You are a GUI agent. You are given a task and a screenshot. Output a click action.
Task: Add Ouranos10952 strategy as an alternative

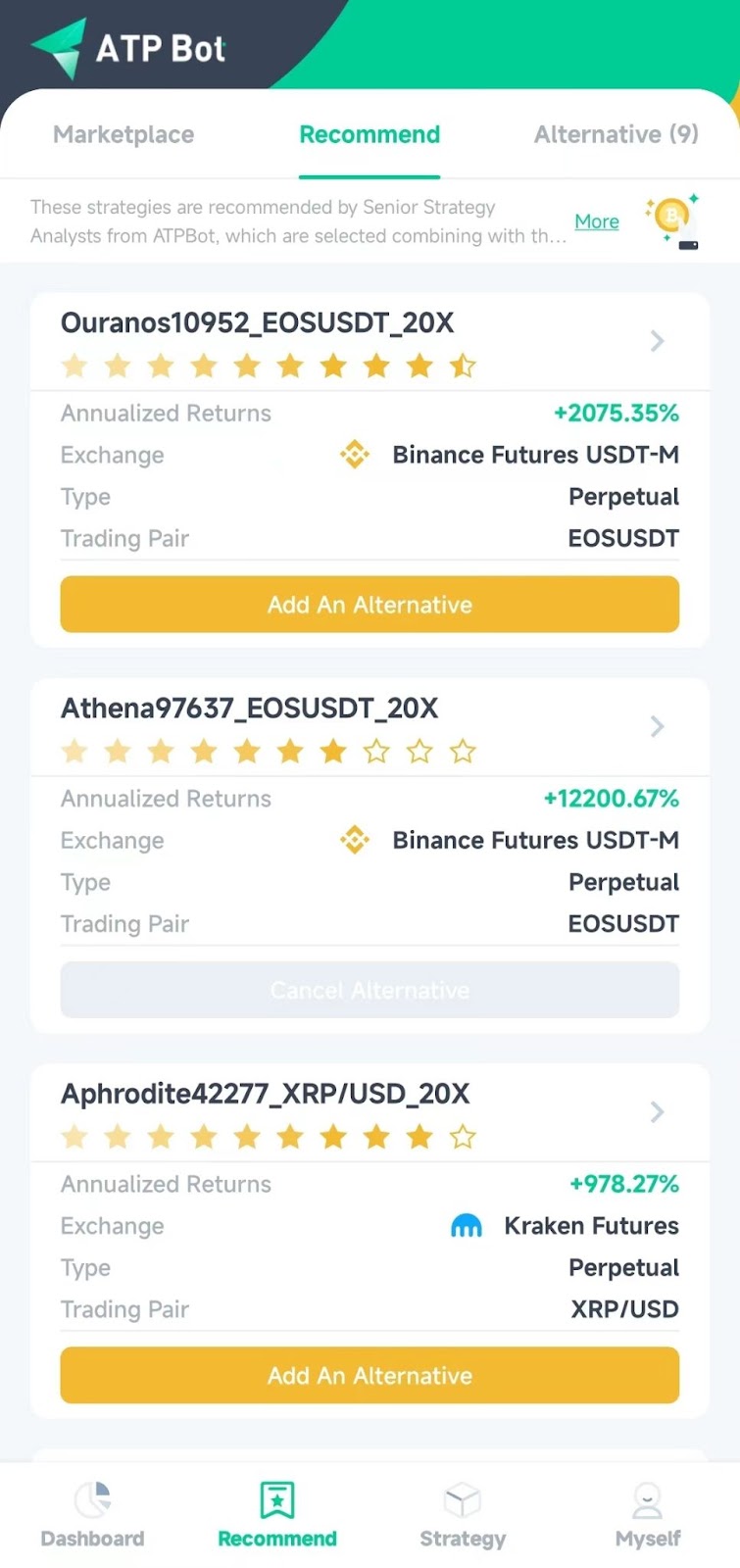pyautogui.click(x=370, y=605)
